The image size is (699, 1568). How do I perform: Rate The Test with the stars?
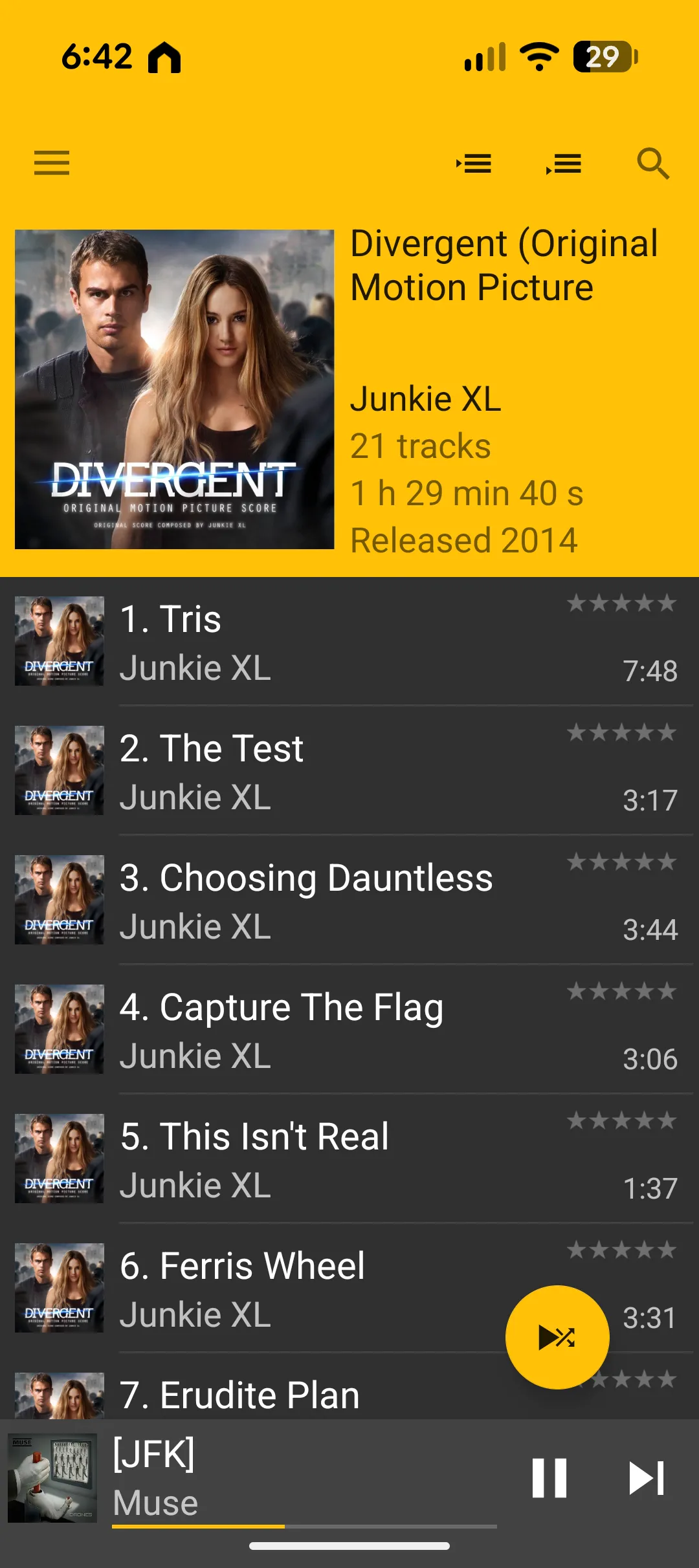pyautogui.click(x=621, y=733)
